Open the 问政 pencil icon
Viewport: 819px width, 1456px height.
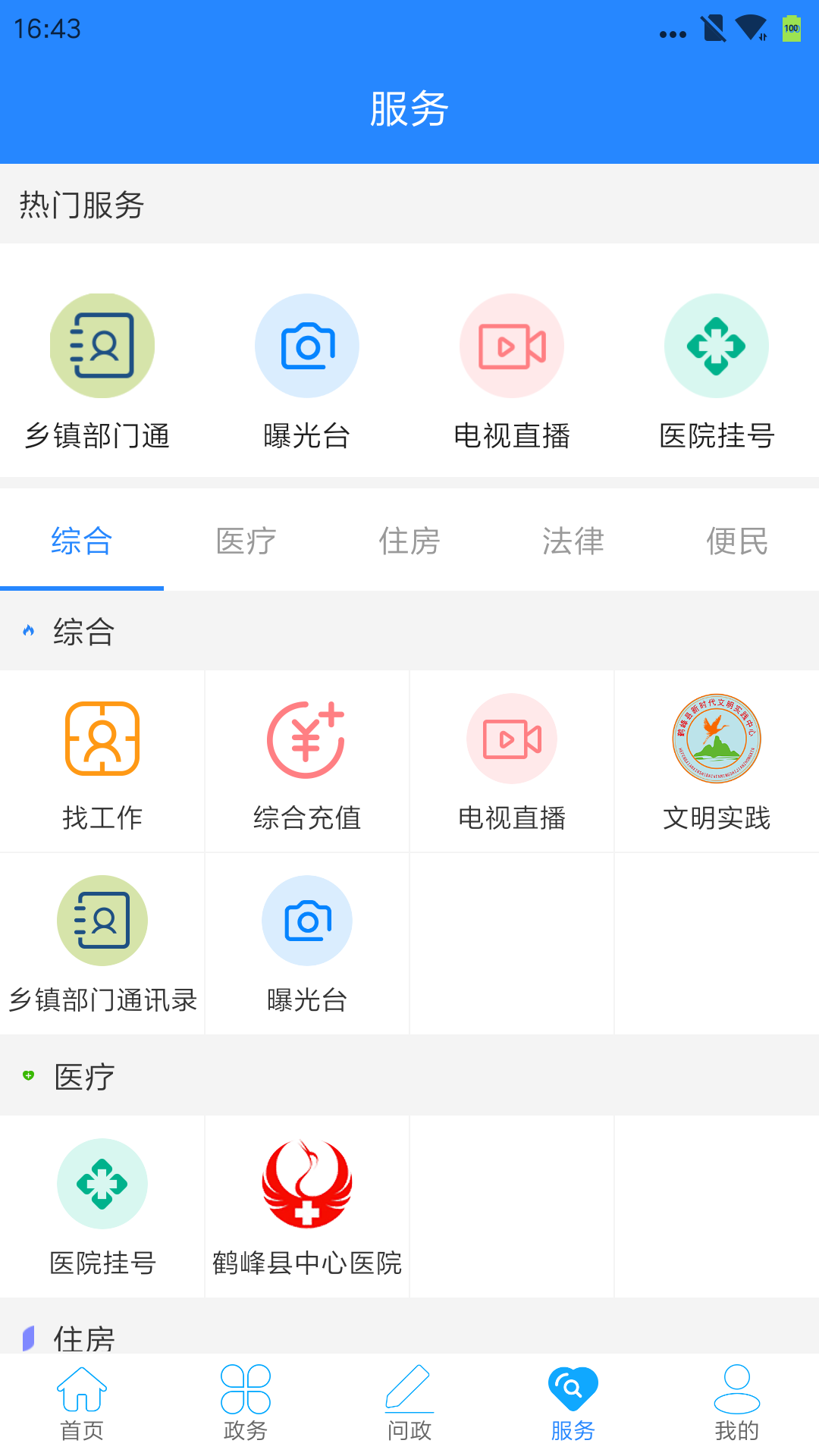point(409,1401)
